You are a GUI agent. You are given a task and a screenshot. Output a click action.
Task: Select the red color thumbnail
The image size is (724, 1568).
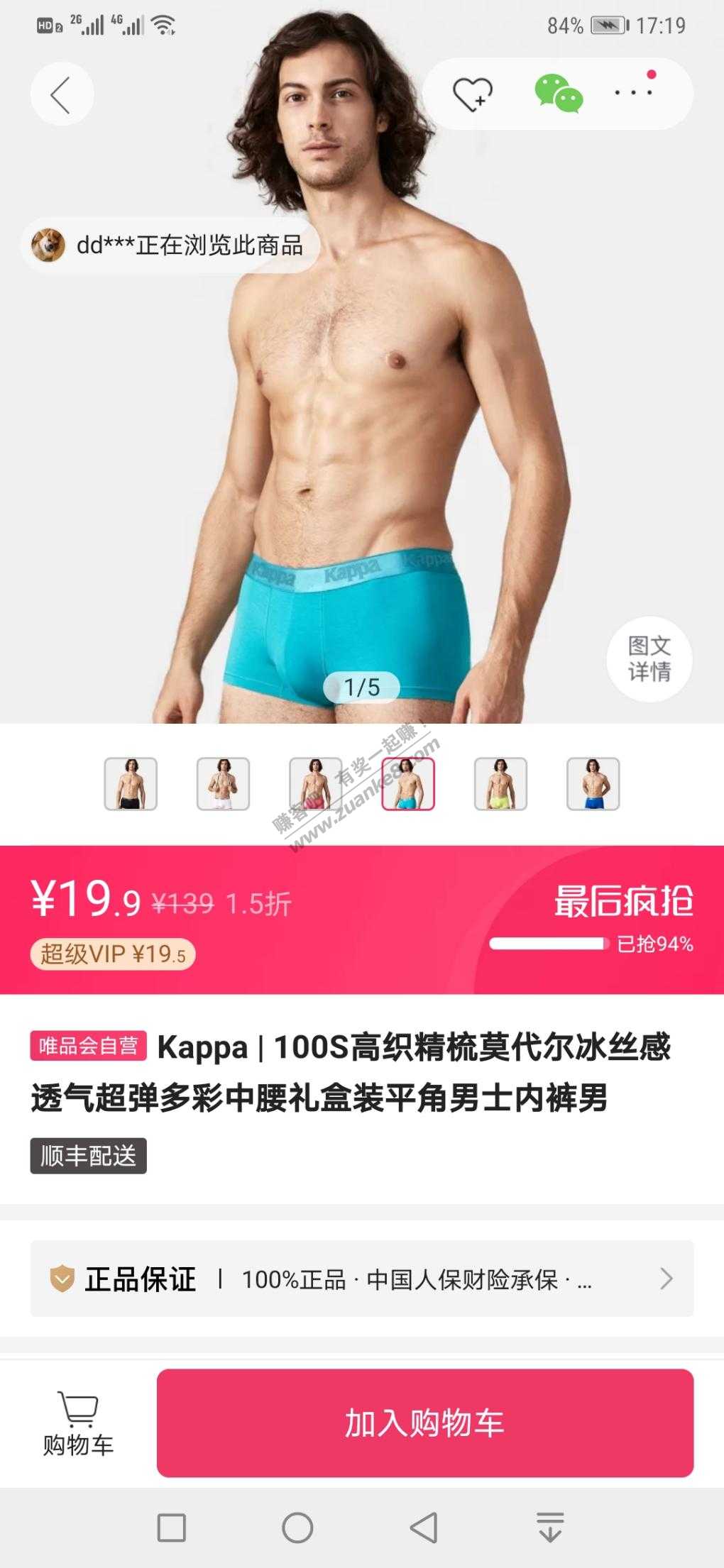[315, 784]
